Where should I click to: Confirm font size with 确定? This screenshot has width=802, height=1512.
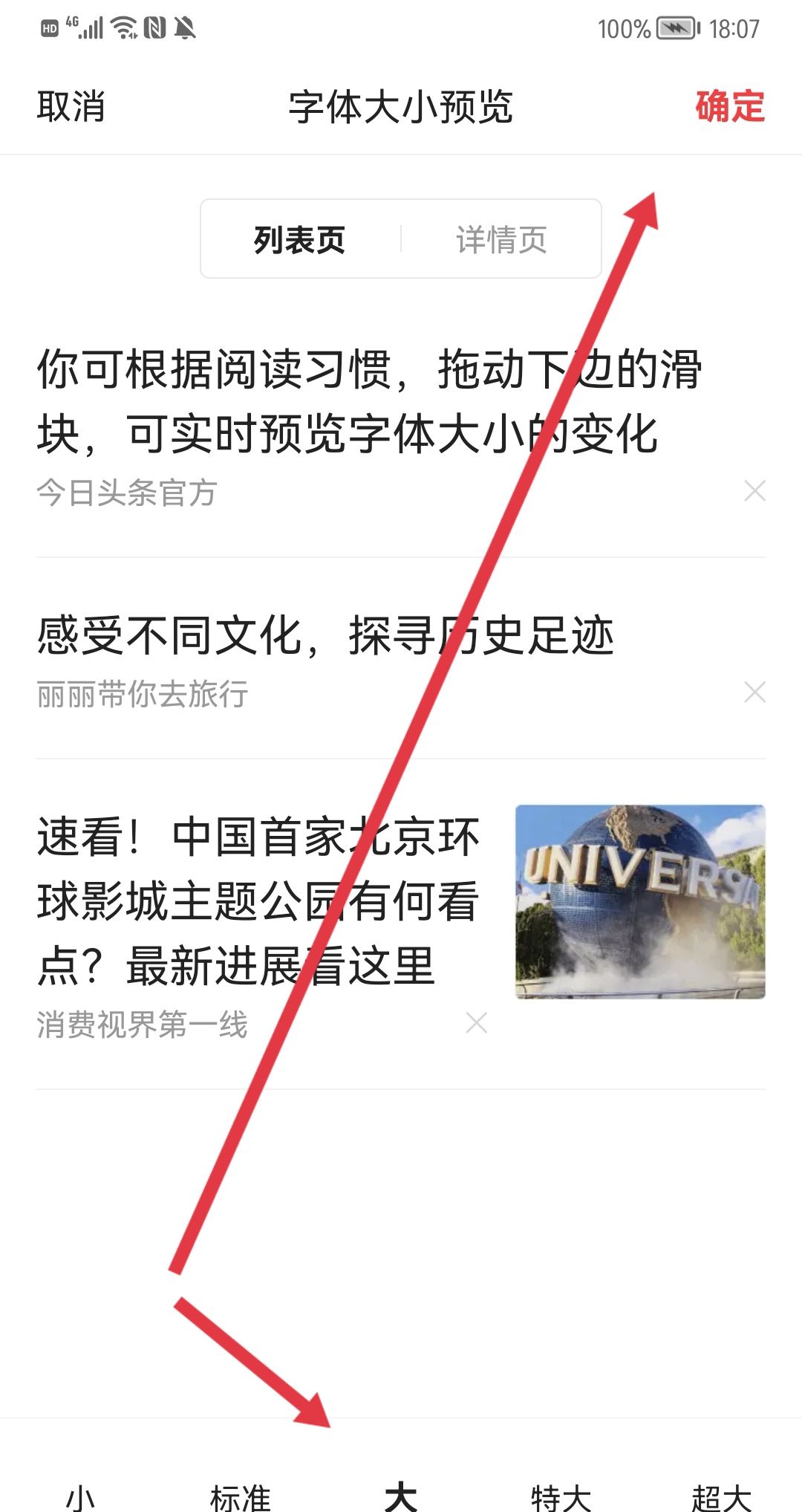pos(729,107)
